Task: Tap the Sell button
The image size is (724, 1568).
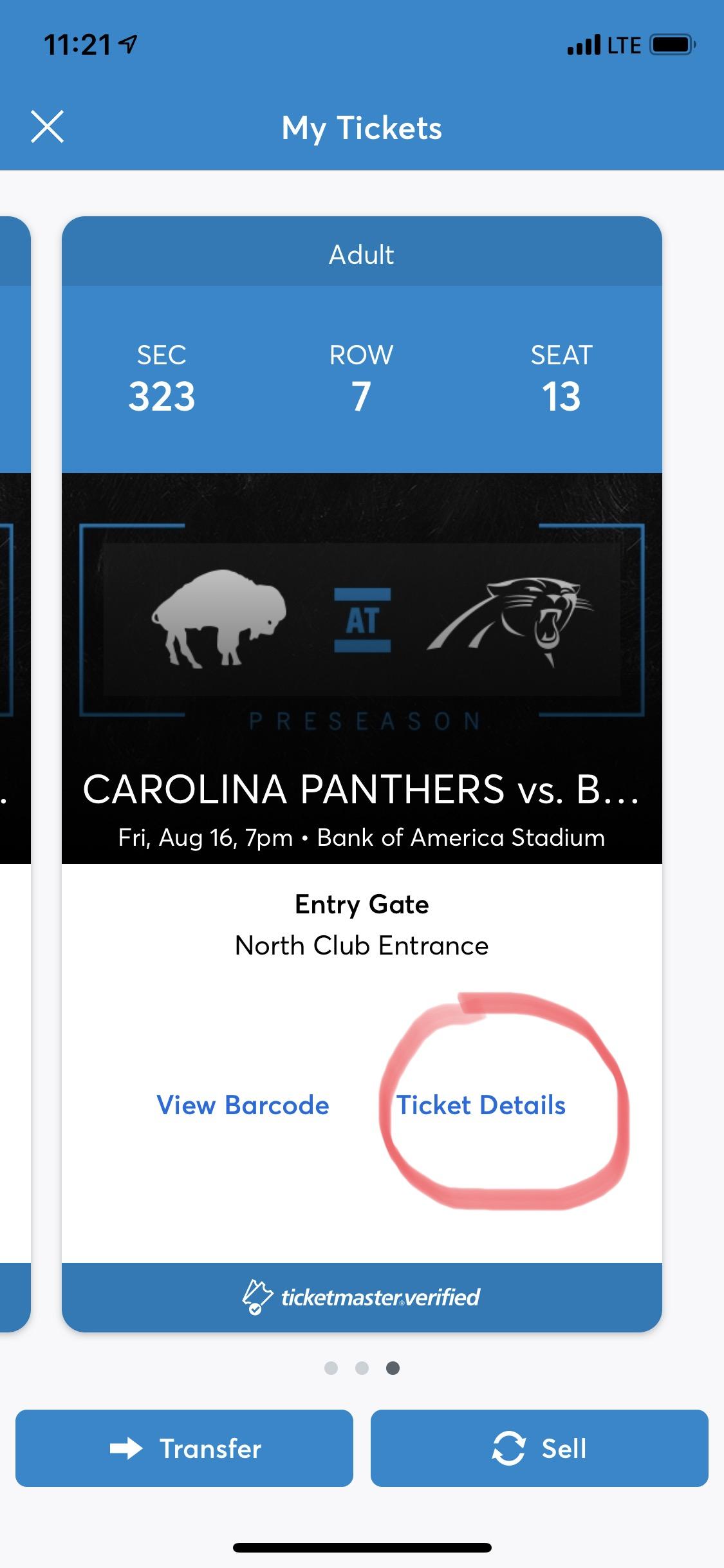Action: click(x=539, y=1448)
